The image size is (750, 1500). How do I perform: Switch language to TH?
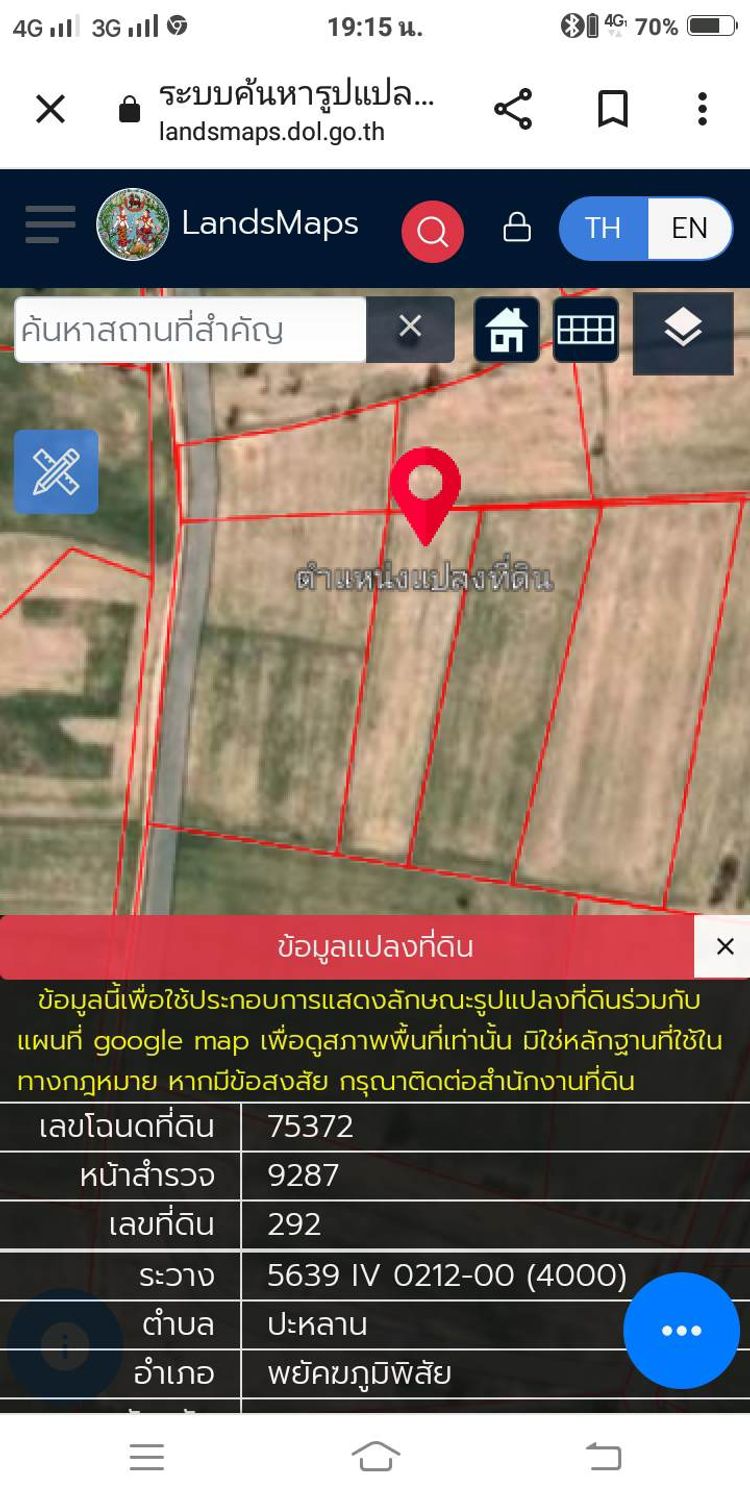coord(603,228)
